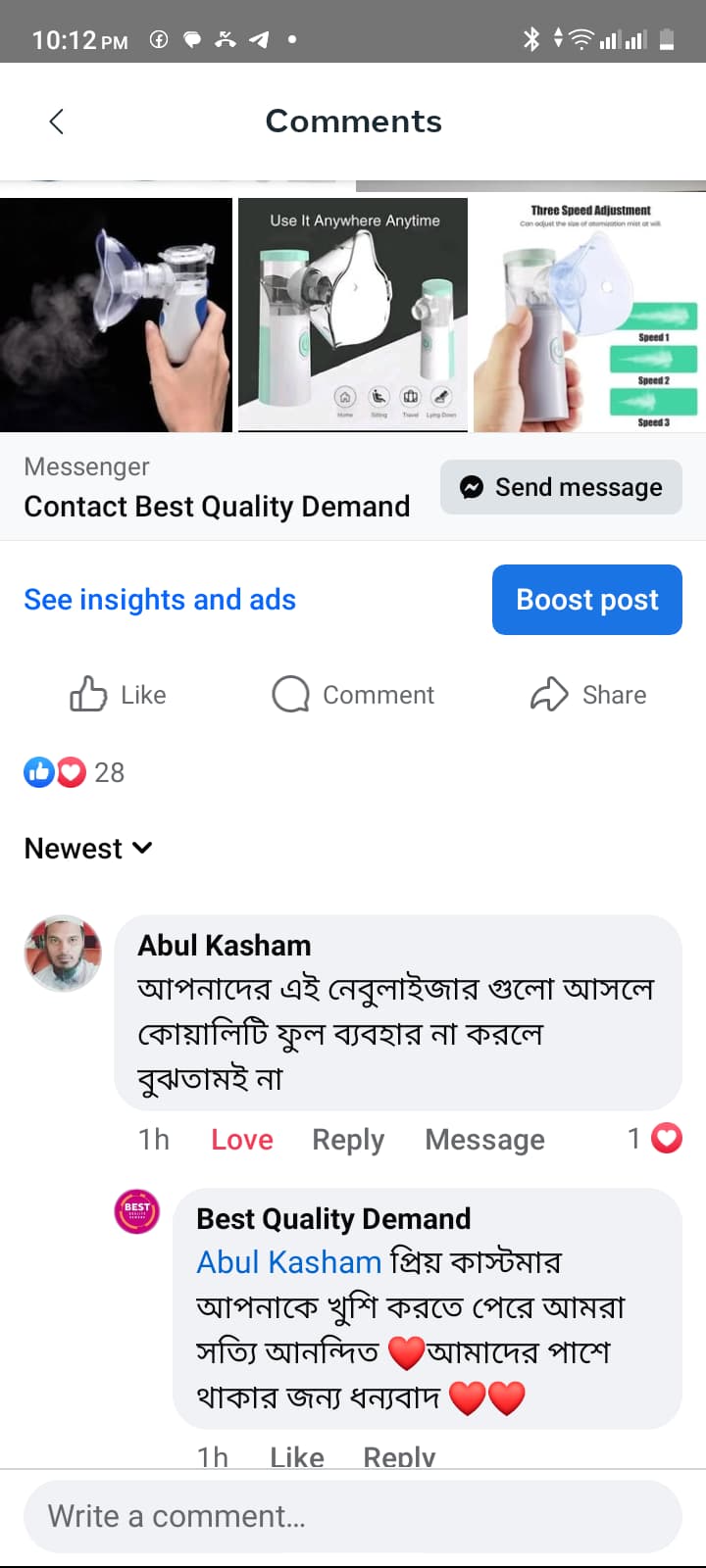
Task: Message Abul Kasham from his comment
Action: click(x=484, y=1140)
